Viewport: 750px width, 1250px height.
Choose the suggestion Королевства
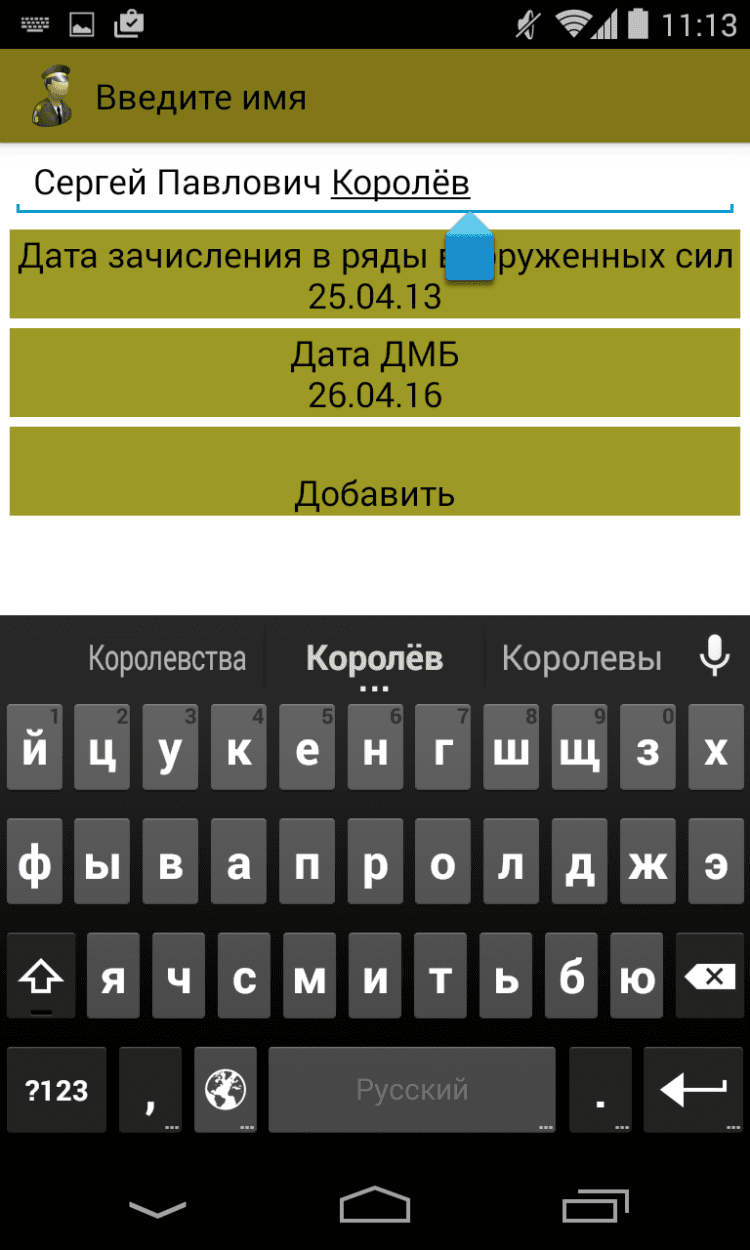166,659
